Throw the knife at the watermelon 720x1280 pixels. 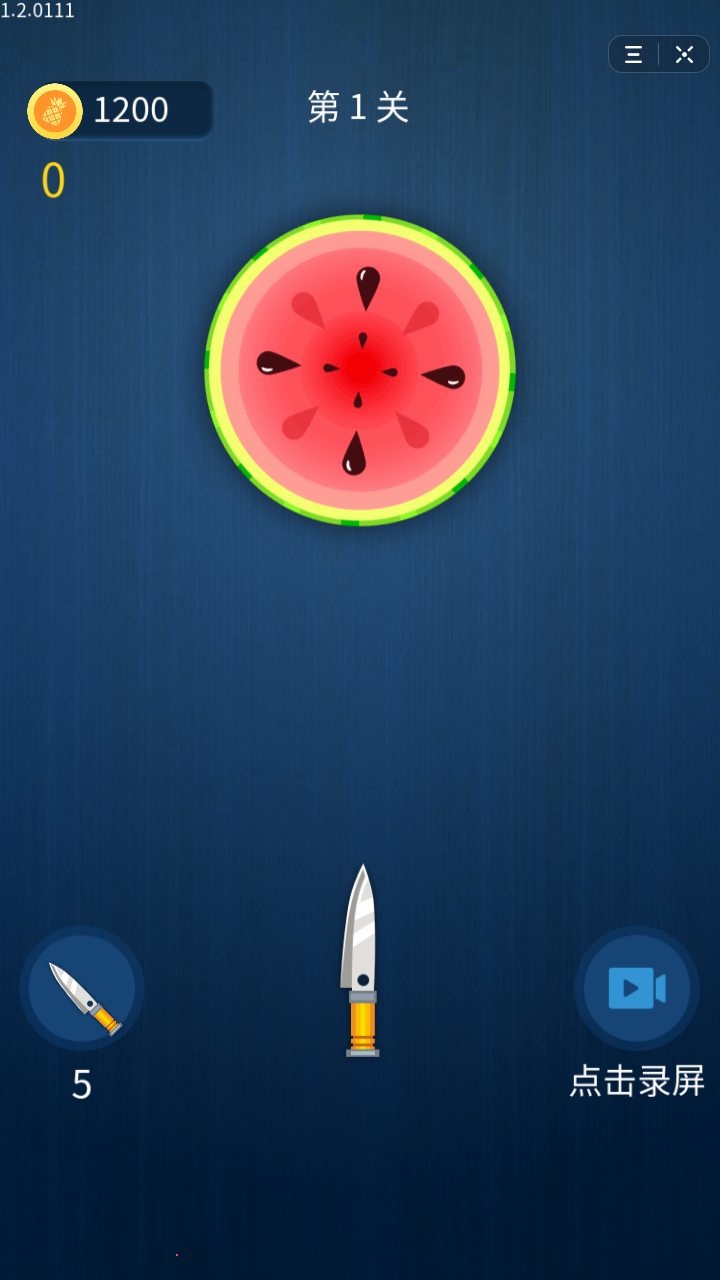(x=361, y=960)
